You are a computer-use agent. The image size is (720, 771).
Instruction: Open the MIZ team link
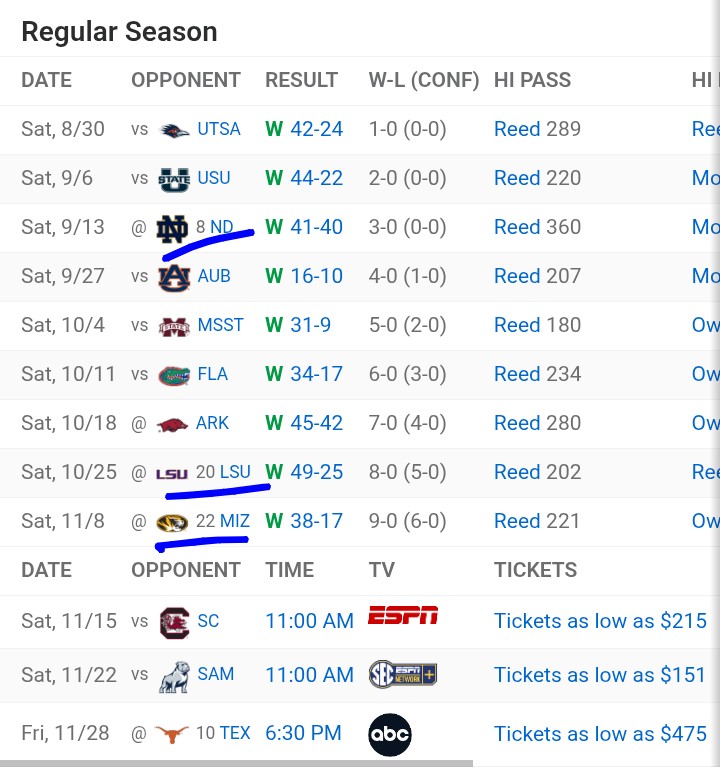pos(235,521)
